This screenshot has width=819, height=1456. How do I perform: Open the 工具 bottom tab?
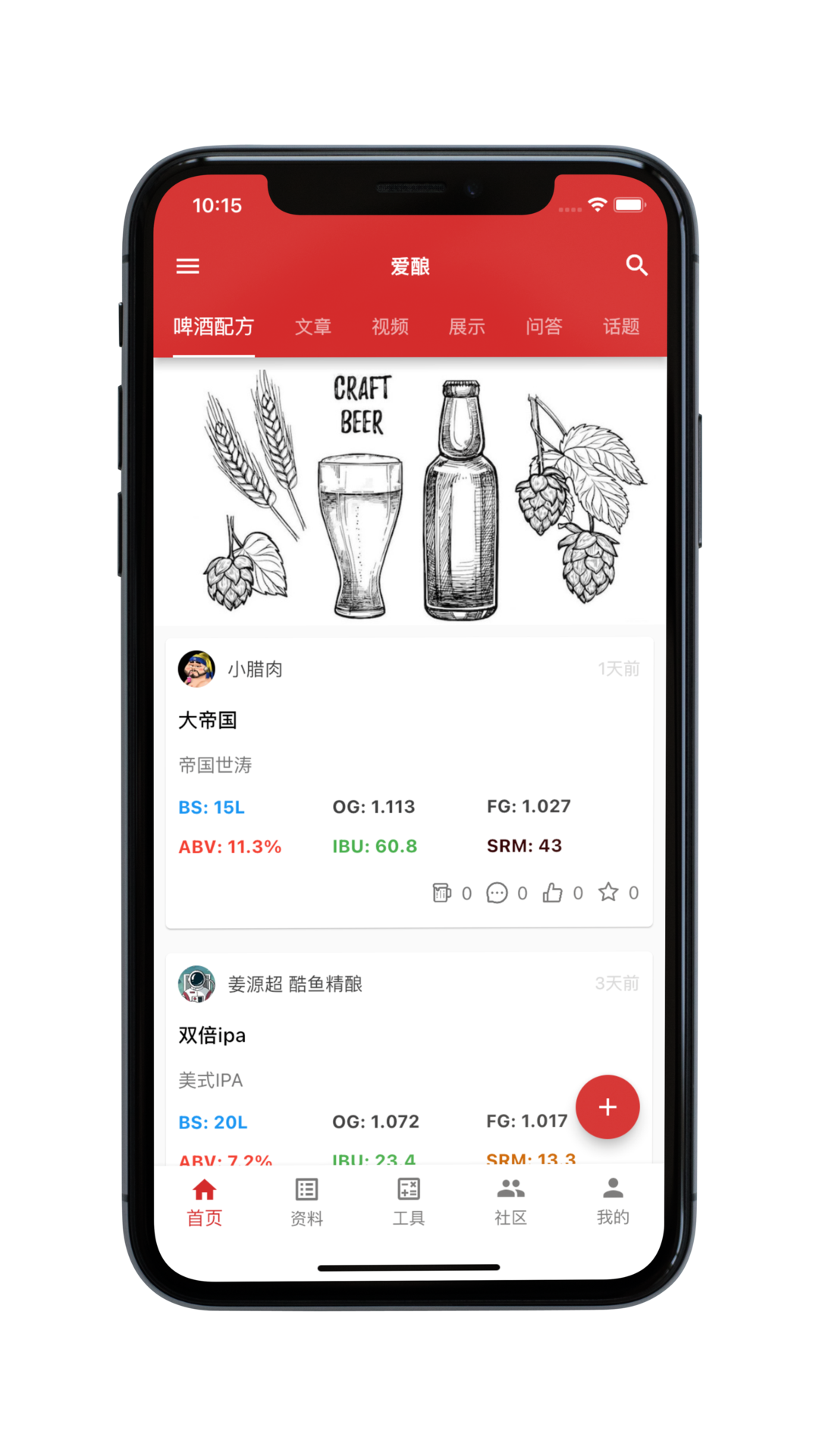tap(409, 1201)
